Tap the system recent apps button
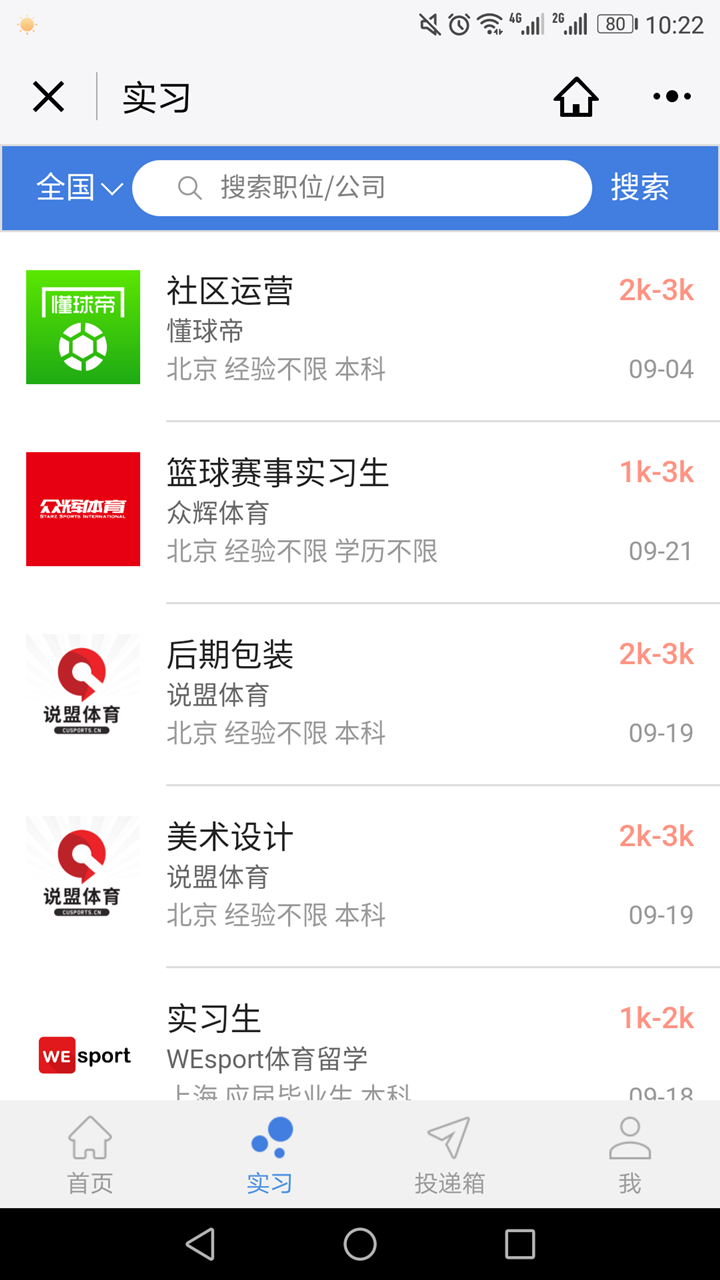Viewport: 720px width, 1280px height. point(520,1244)
